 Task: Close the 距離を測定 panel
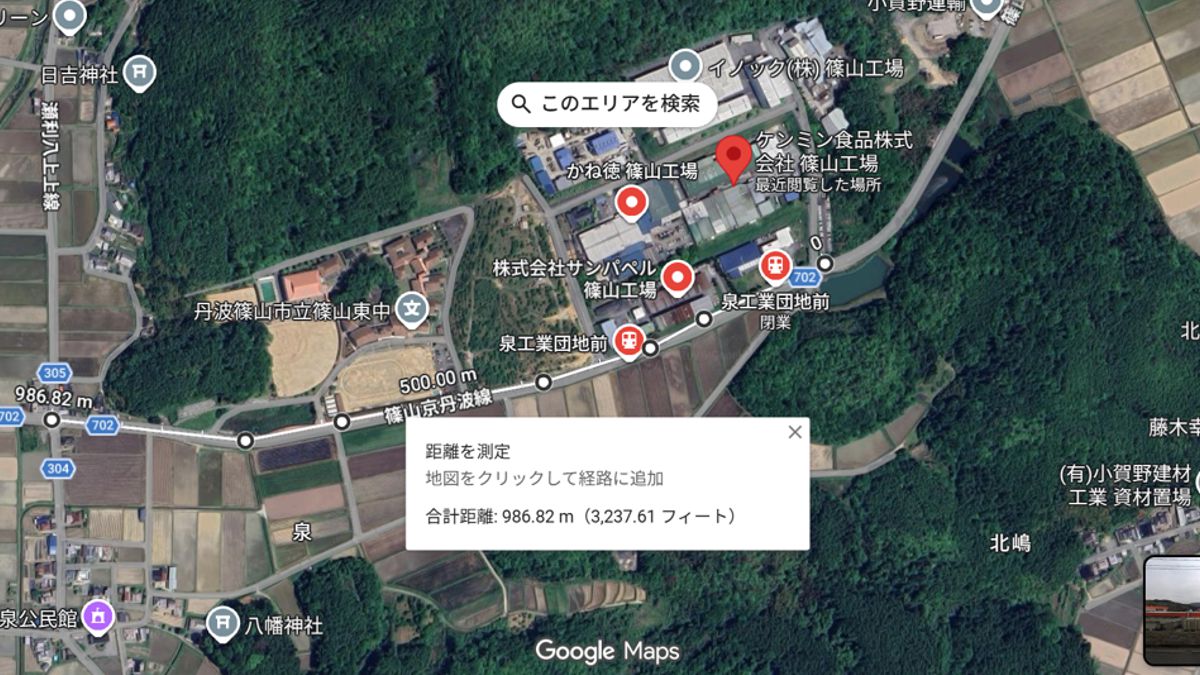[795, 432]
